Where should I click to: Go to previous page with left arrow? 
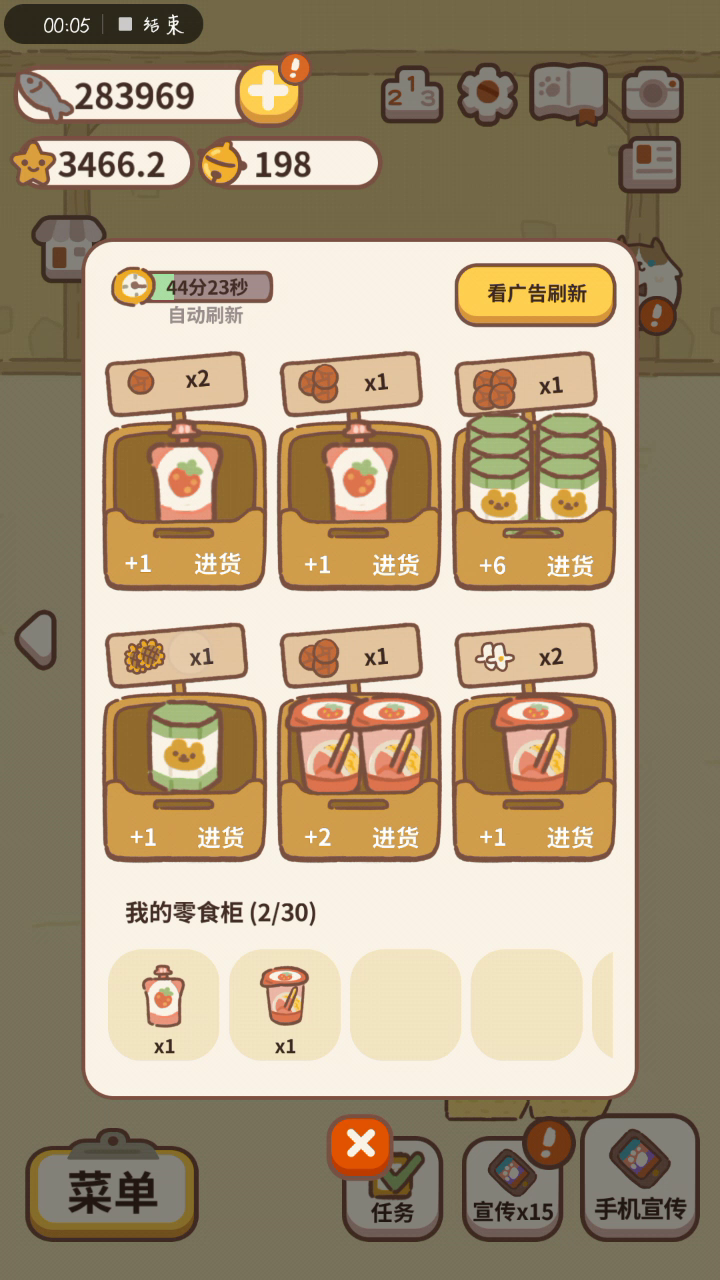coord(37,638)
